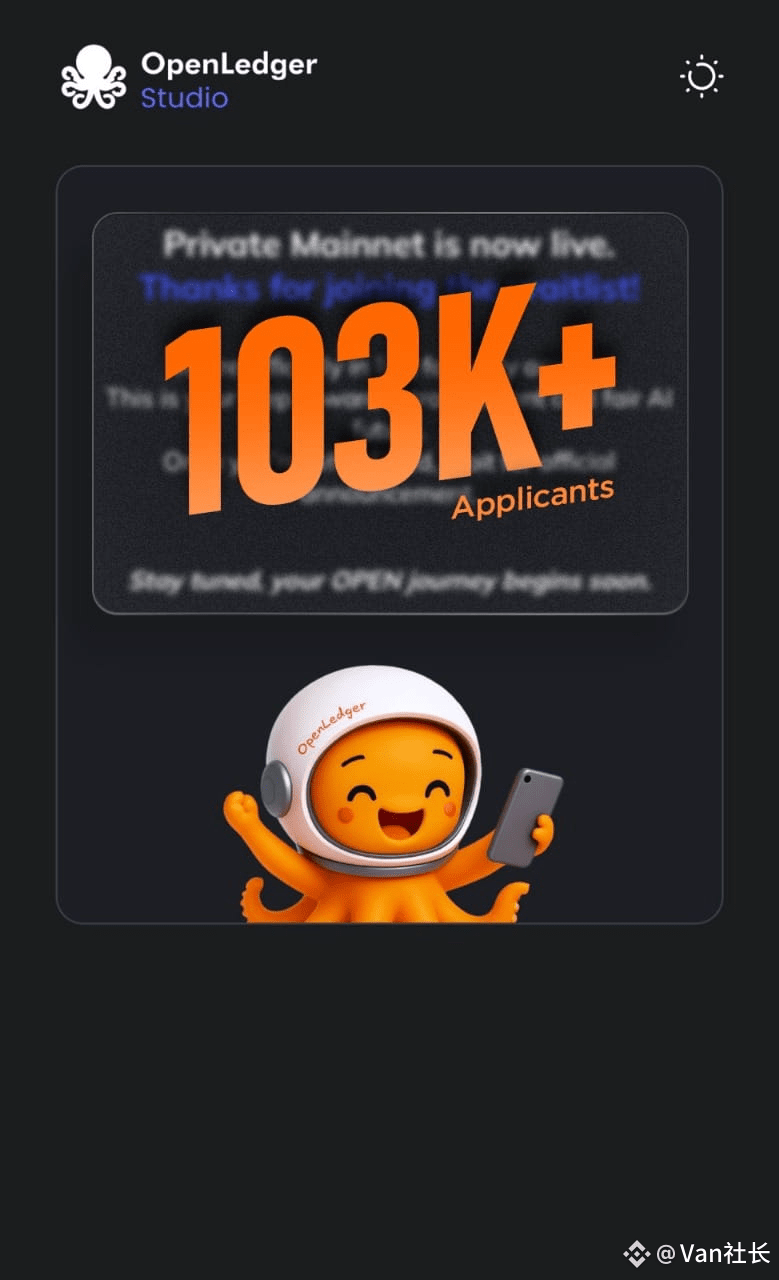Switch to light theme with sun icon
This screenshot has width=779, height=1280.
click(701, 76)
